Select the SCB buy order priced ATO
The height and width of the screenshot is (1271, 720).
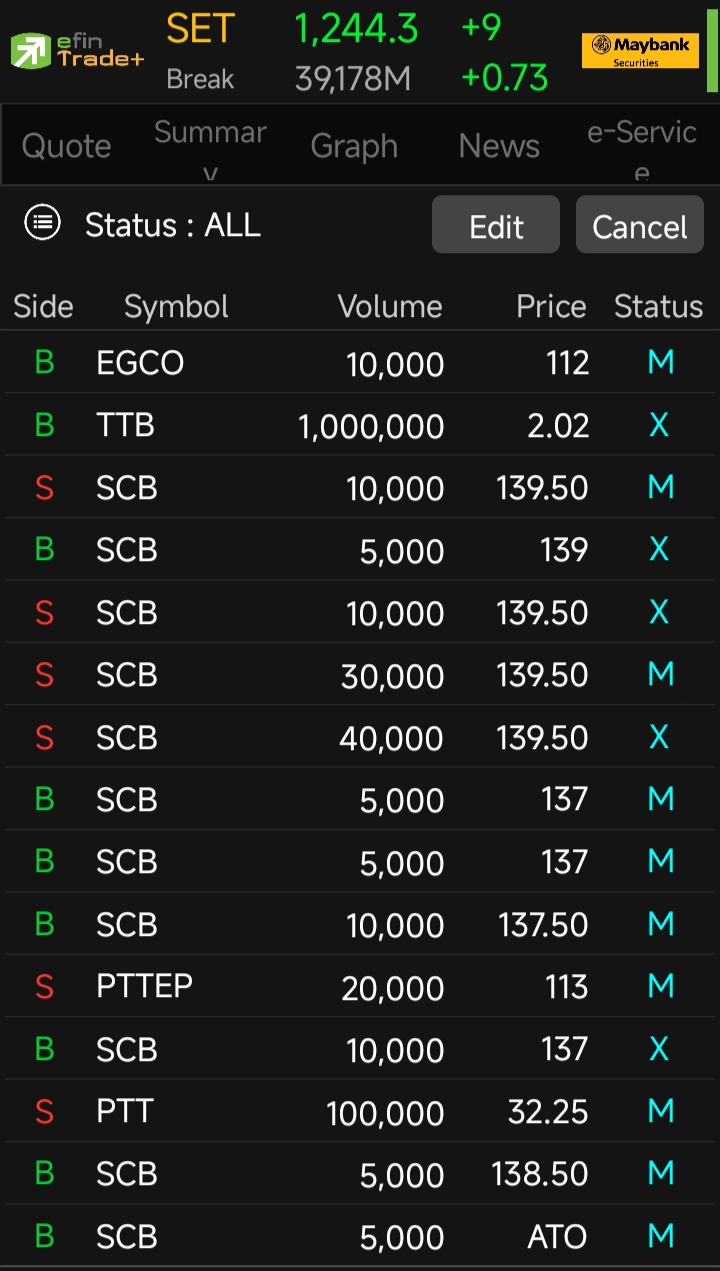[360, 1236]
